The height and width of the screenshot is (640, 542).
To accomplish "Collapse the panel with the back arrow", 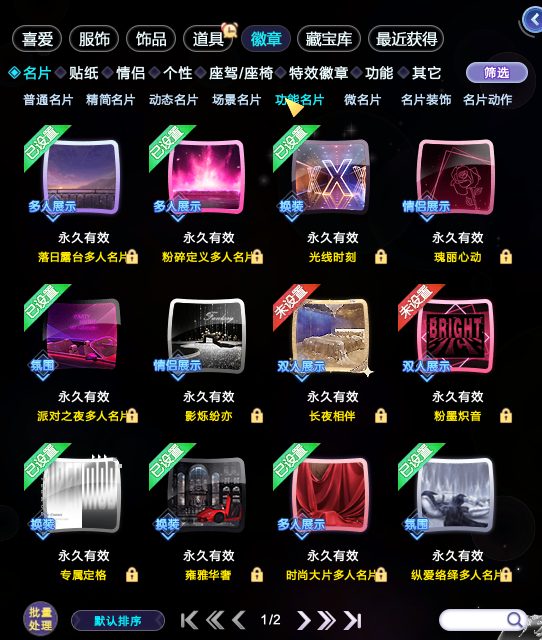I will tap(533, 19).
